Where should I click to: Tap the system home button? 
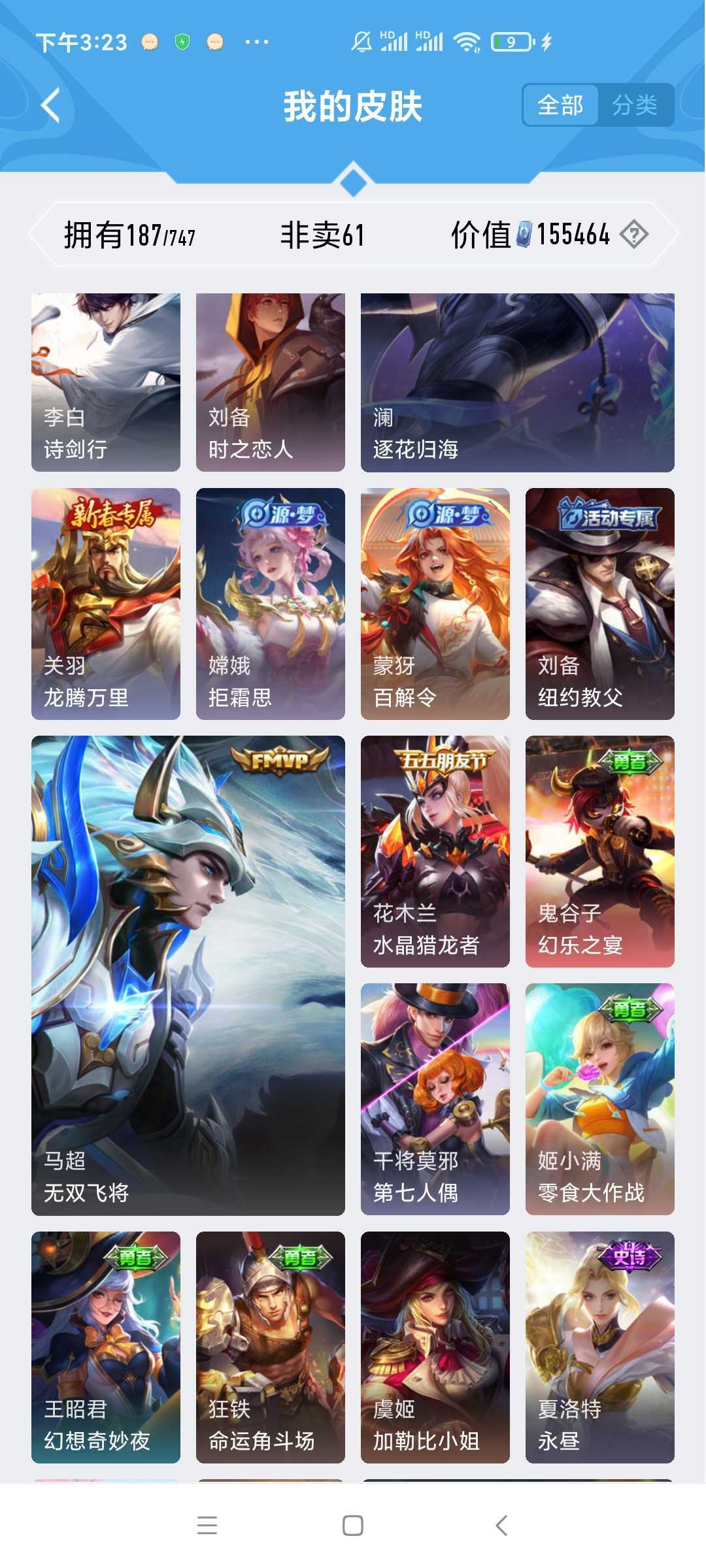coord(353,1526)
